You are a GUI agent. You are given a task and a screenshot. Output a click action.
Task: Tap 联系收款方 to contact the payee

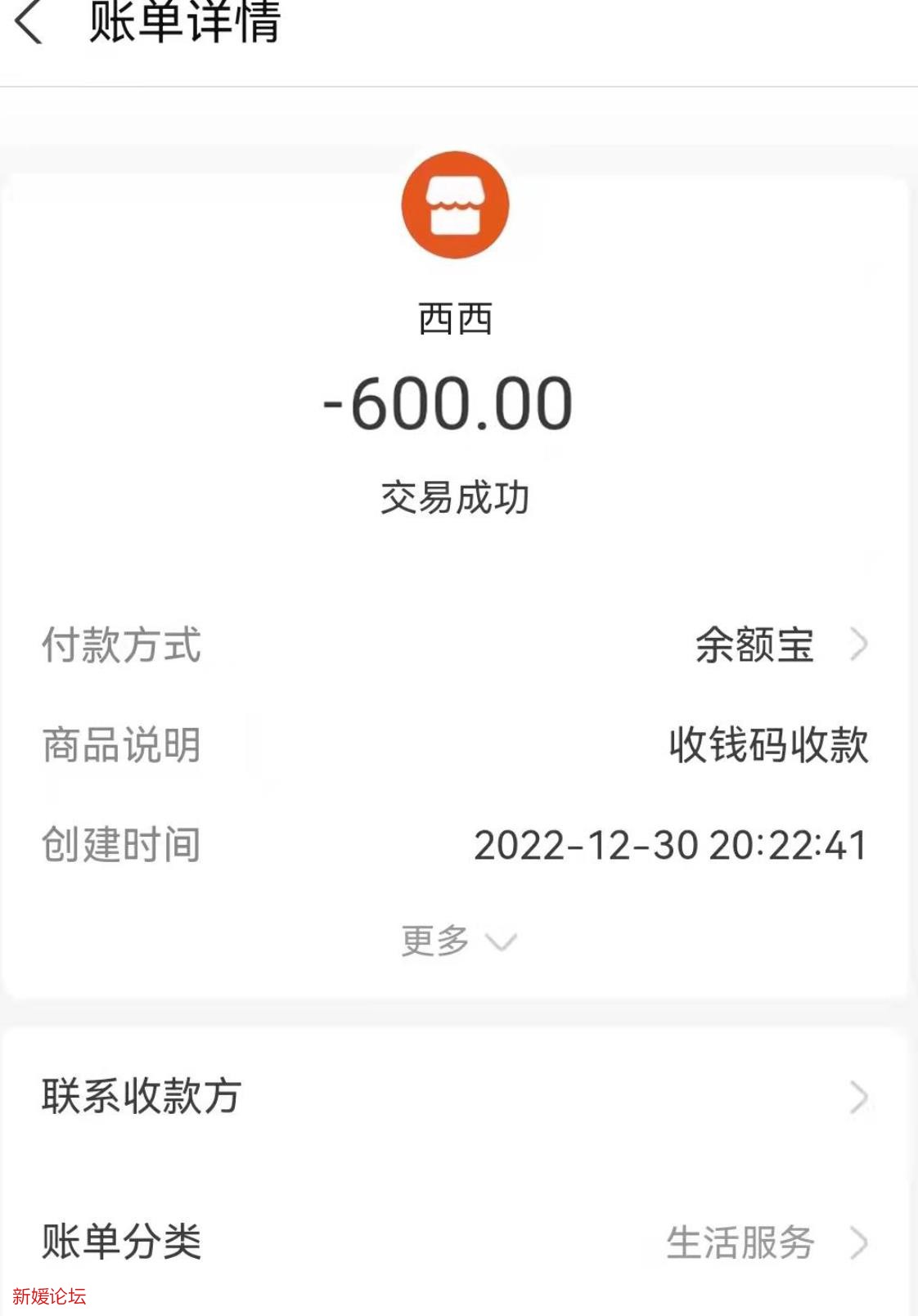click(x=140, y=1098)
